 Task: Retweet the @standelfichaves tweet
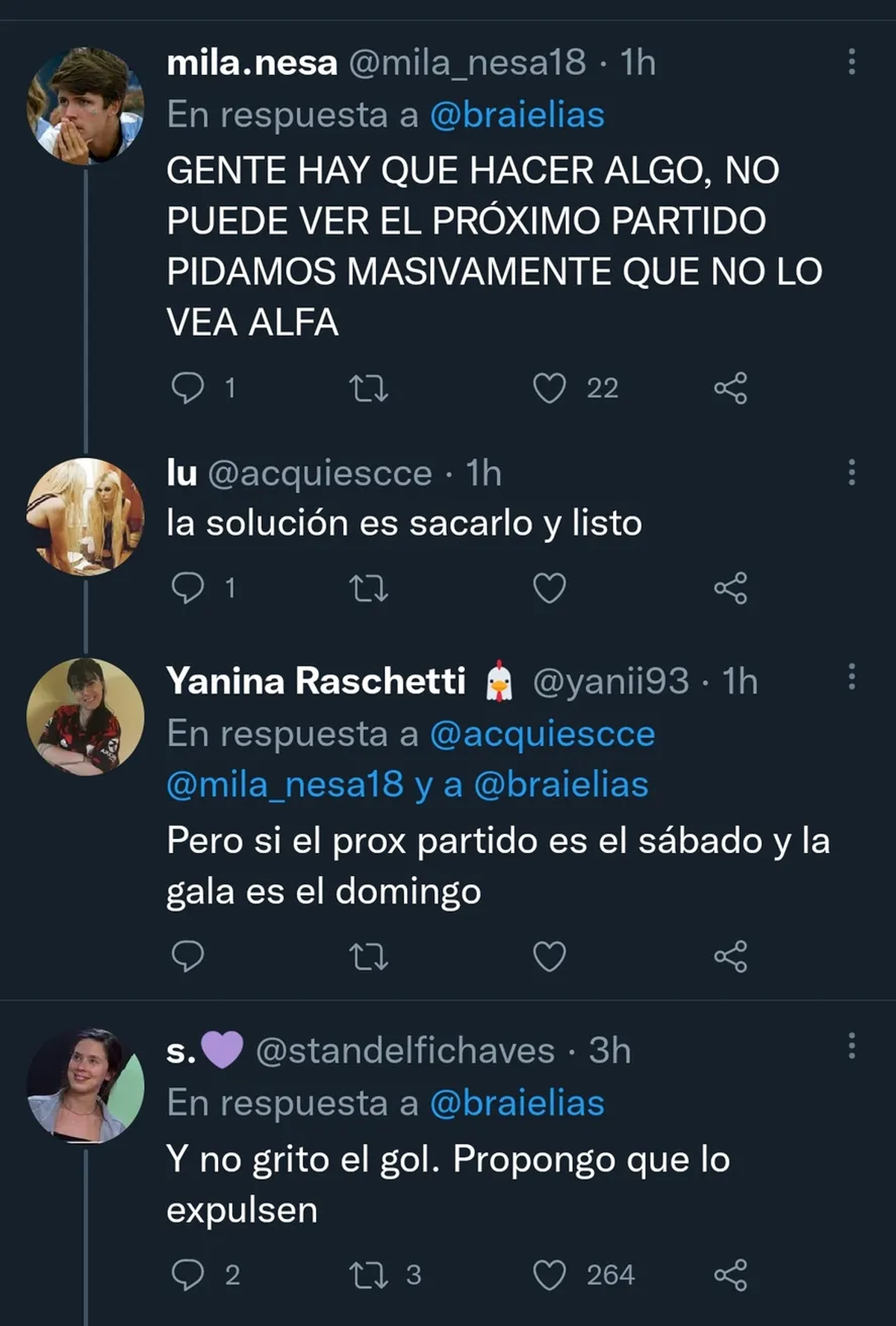(369, 1275)
